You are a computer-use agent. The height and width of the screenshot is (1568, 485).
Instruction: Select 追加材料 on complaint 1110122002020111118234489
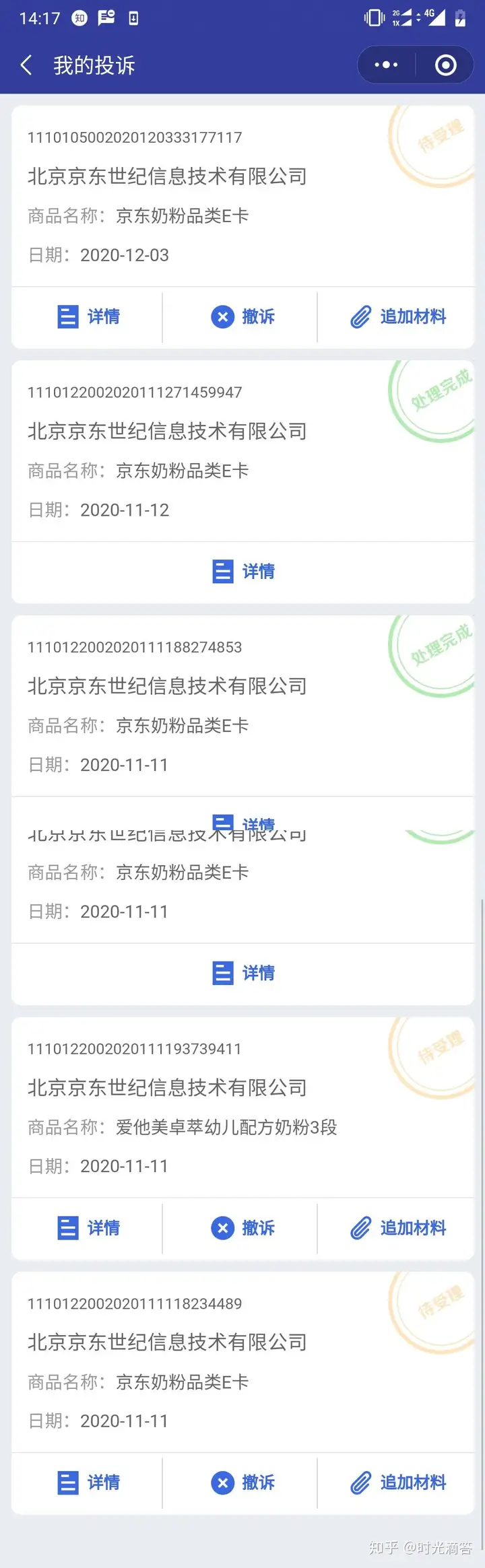click(398, 1482)
